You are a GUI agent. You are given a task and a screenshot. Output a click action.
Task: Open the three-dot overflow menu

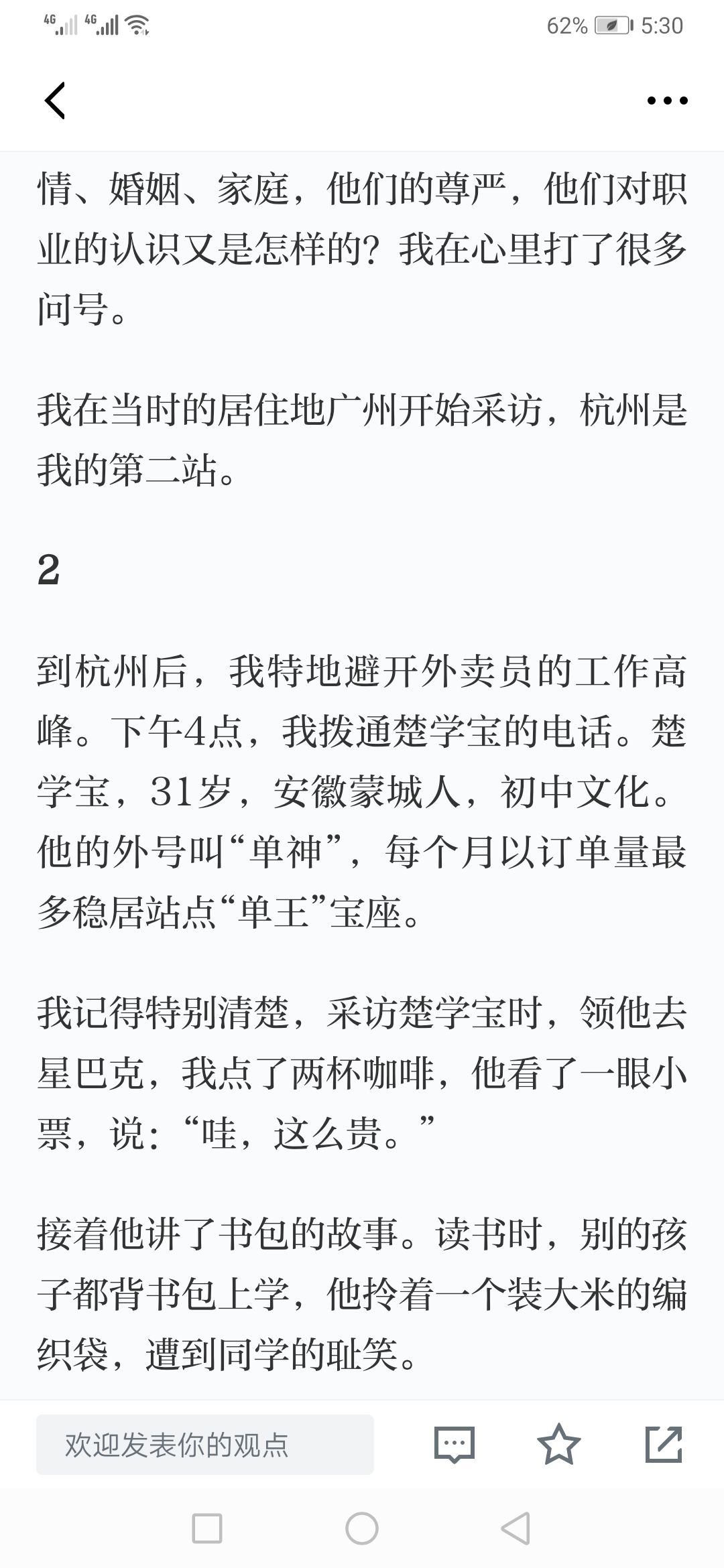[x=667, y=101]
